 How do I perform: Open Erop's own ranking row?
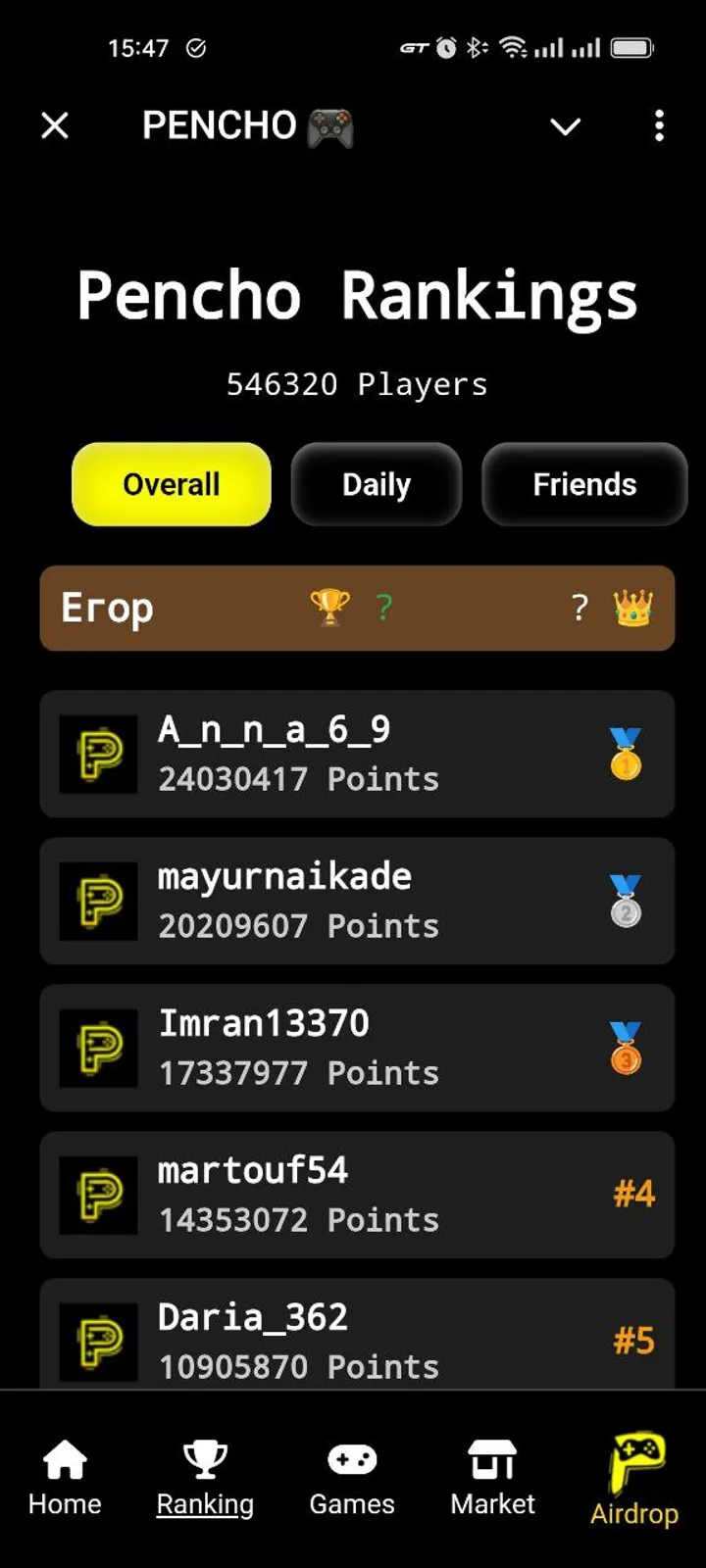click(x=357, y=608)
